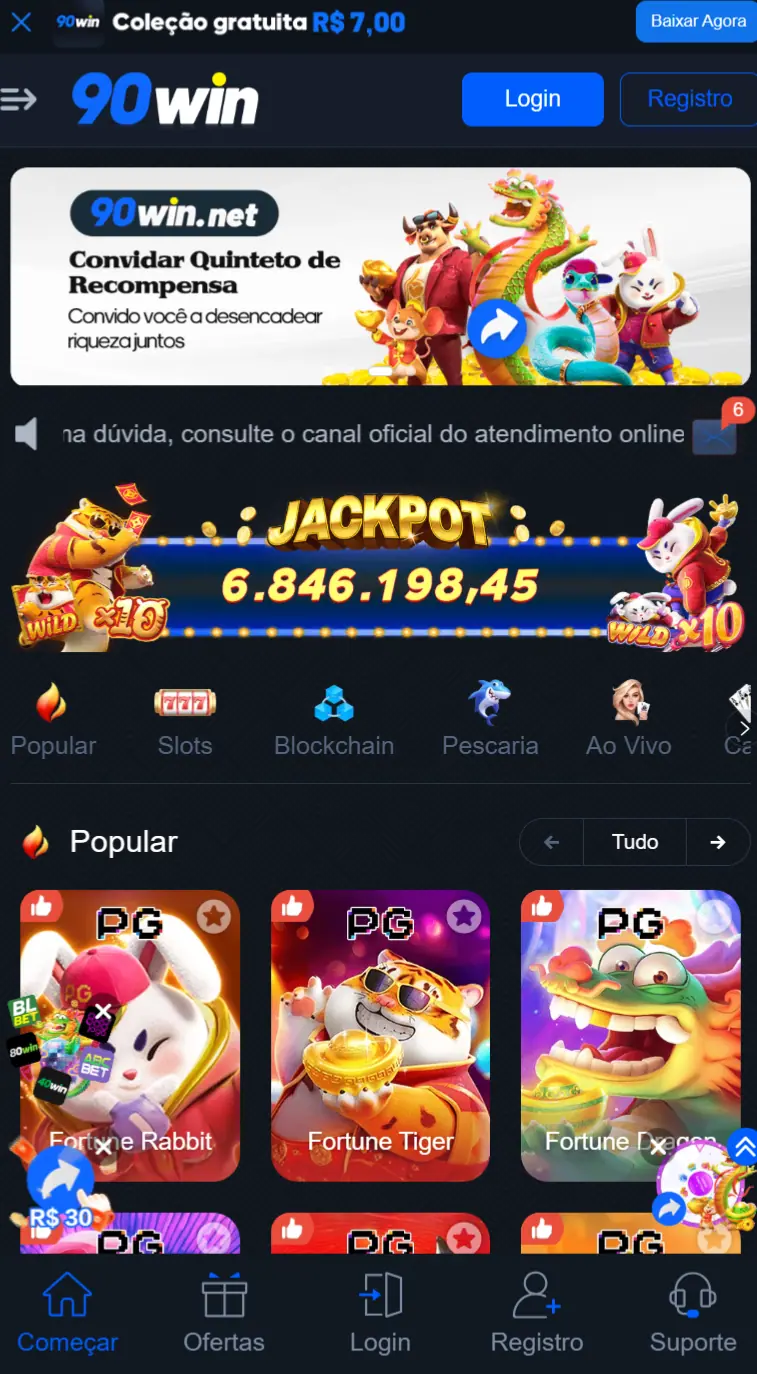Select the Pescaria game category
Image resolution: width=757 pixels, height=1374 pixels.
(490, 720)
